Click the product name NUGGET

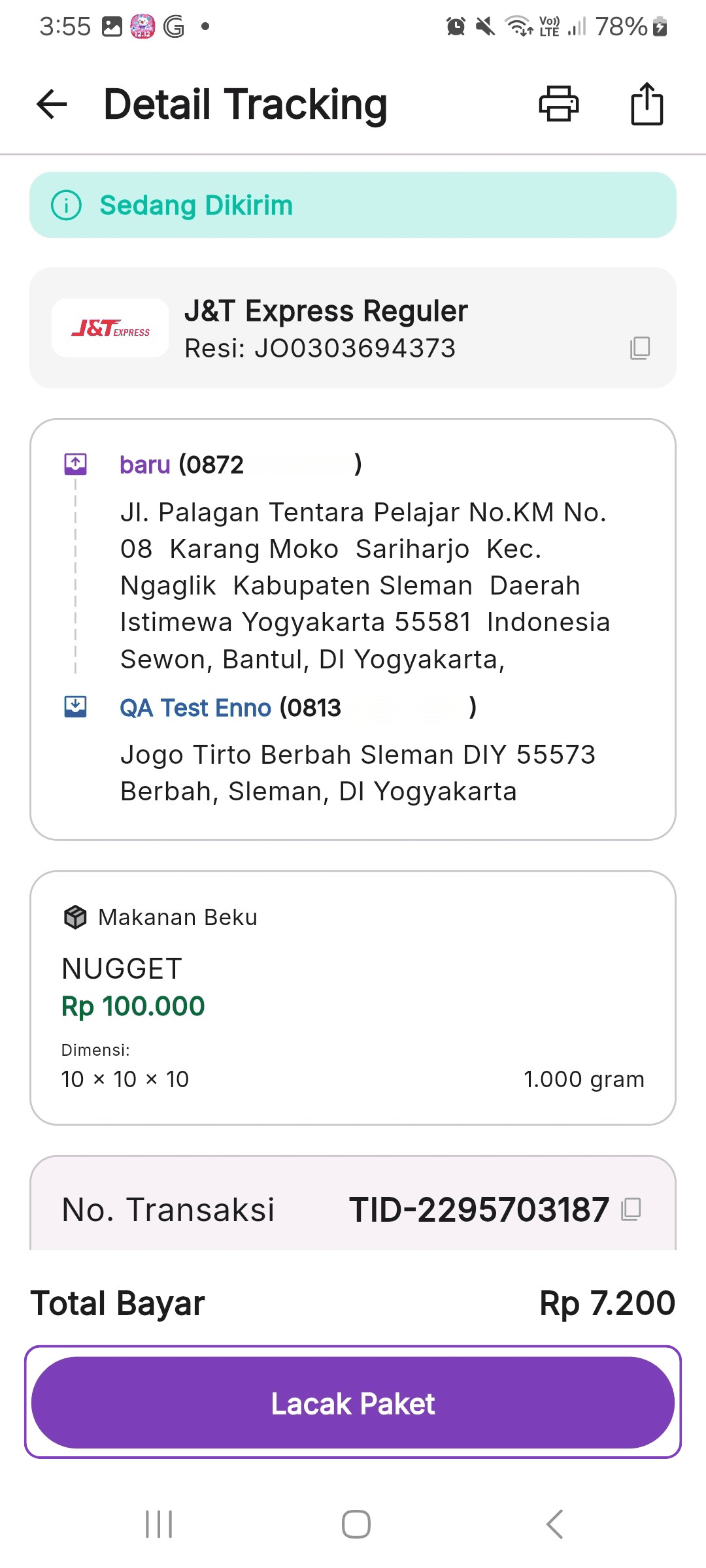(x=121, y=970)
